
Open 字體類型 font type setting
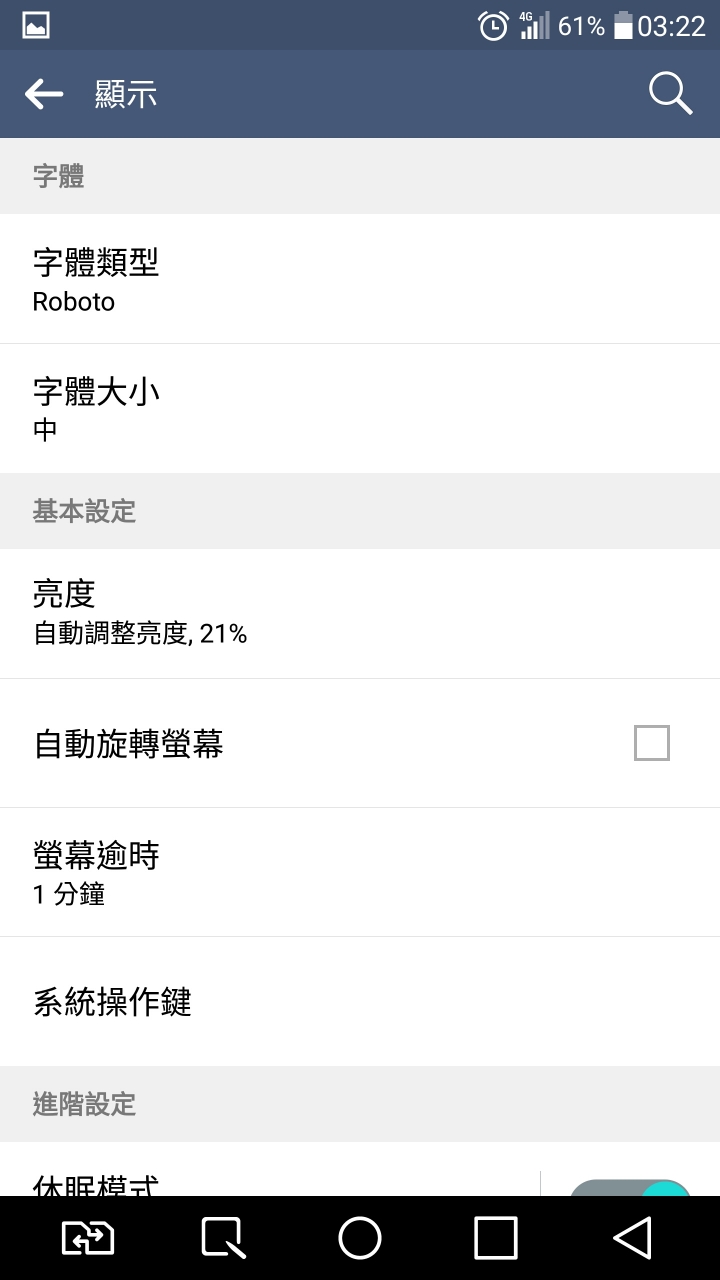click(360, 279)
